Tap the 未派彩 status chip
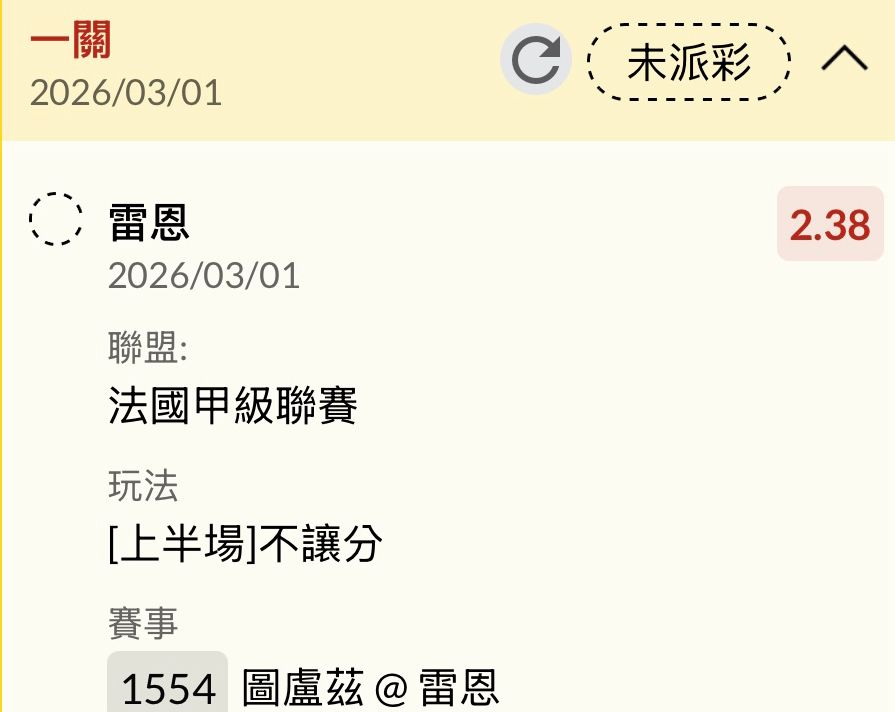895x712 pixels. 689,62
